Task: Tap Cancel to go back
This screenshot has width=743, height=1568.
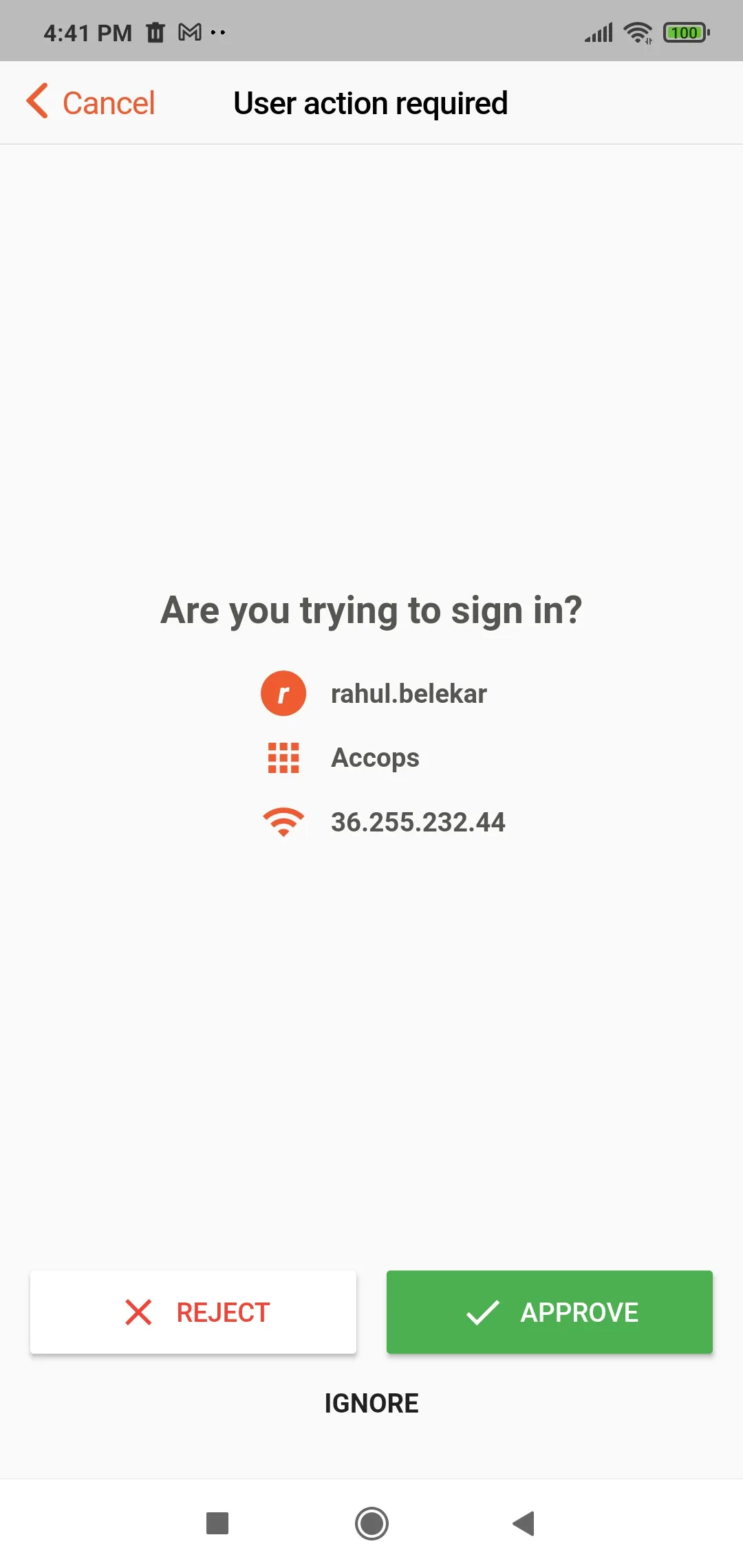Action: point(91,103)
